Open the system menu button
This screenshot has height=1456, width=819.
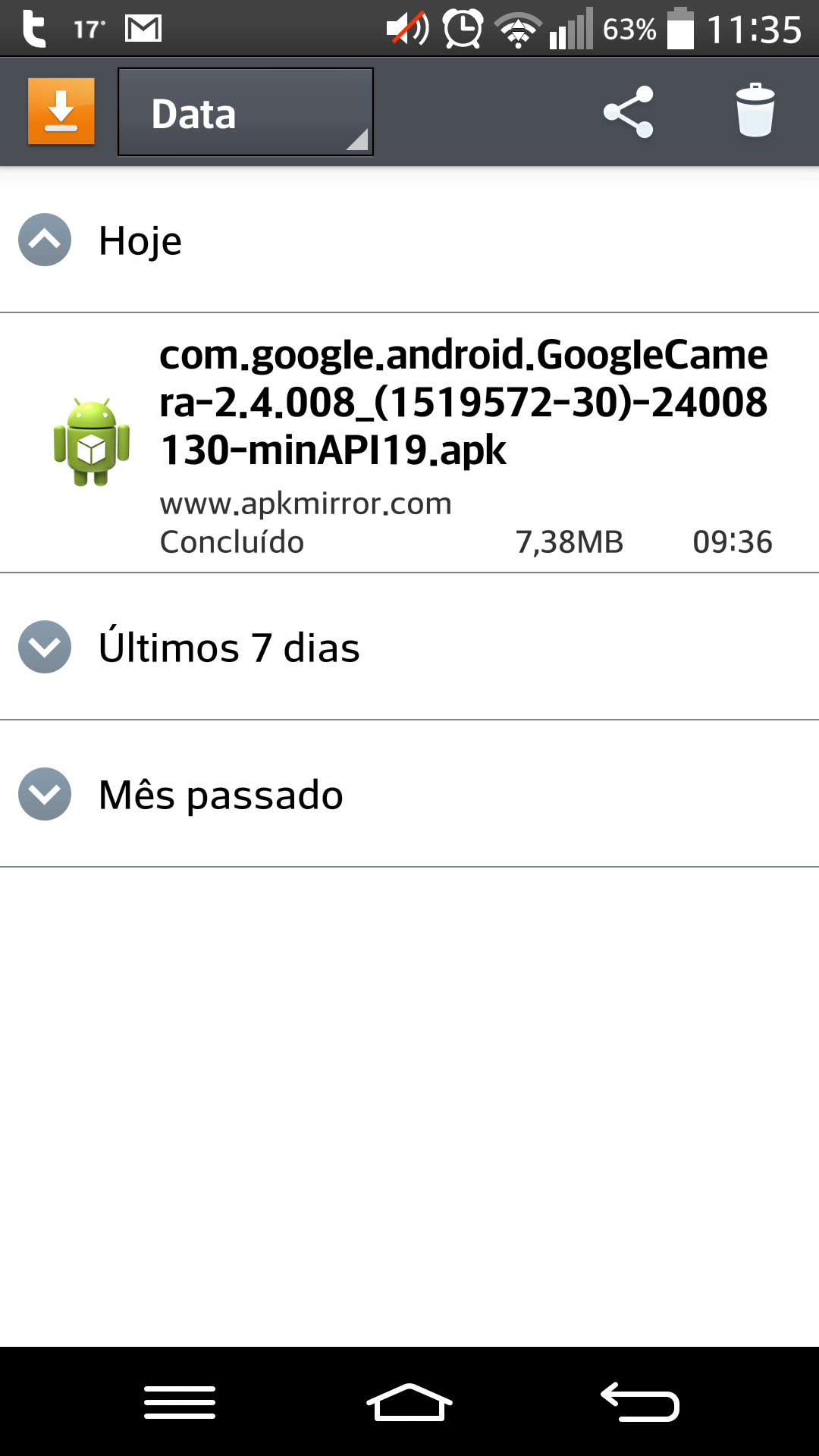pos(180,1401)
